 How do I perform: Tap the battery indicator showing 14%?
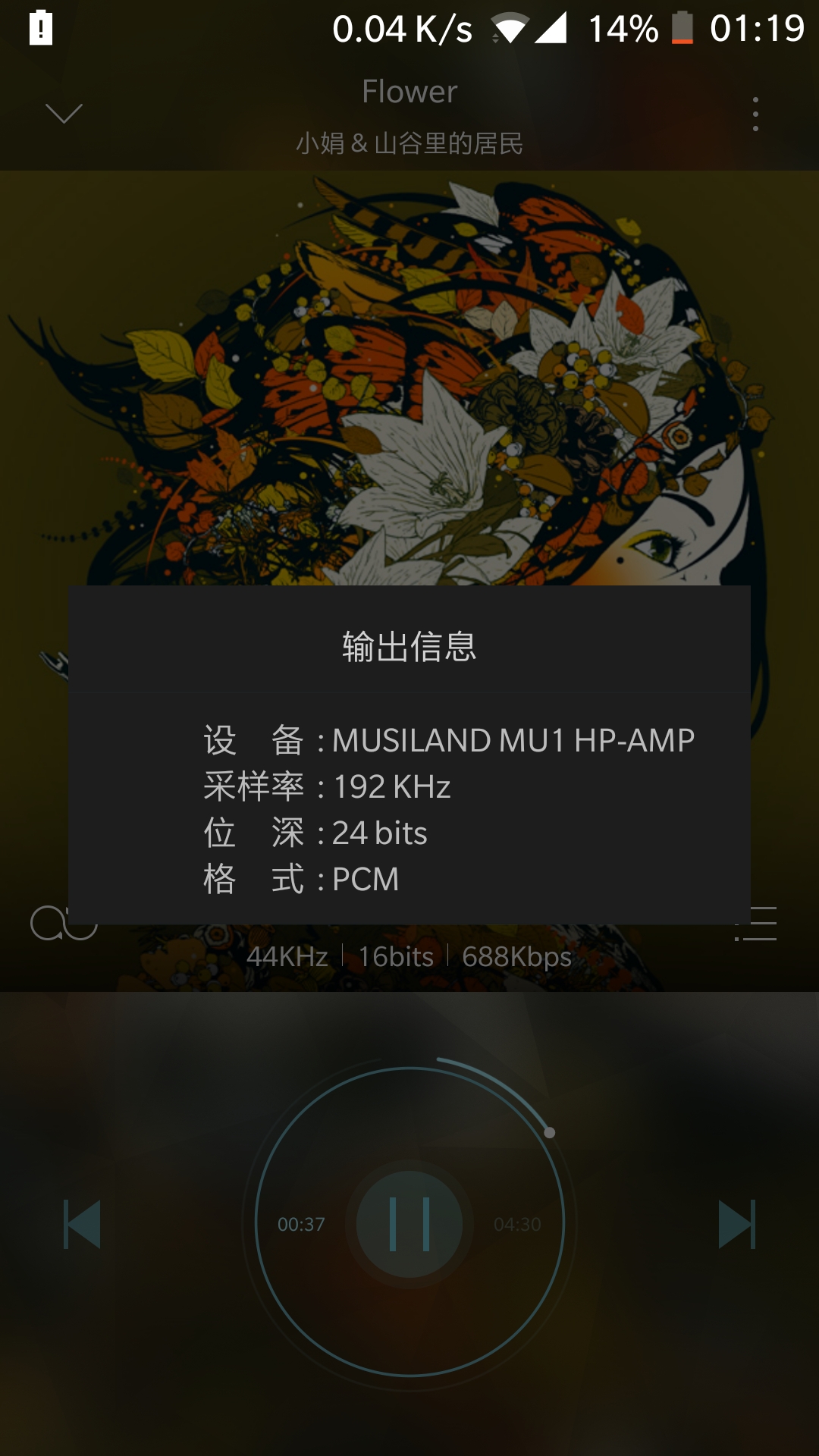623,29
